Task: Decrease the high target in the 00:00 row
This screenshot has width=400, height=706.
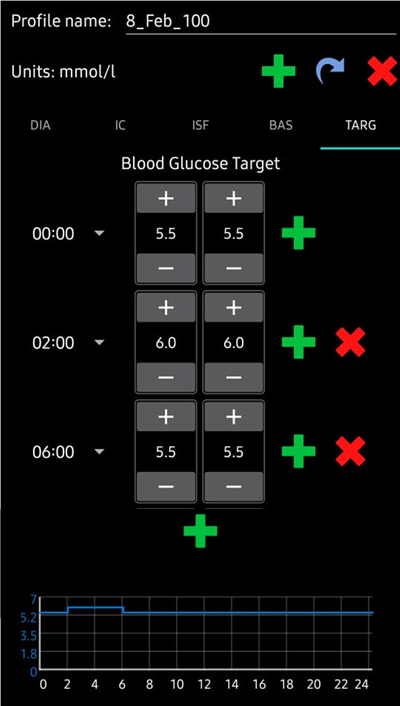Action: tap(233, 268)
